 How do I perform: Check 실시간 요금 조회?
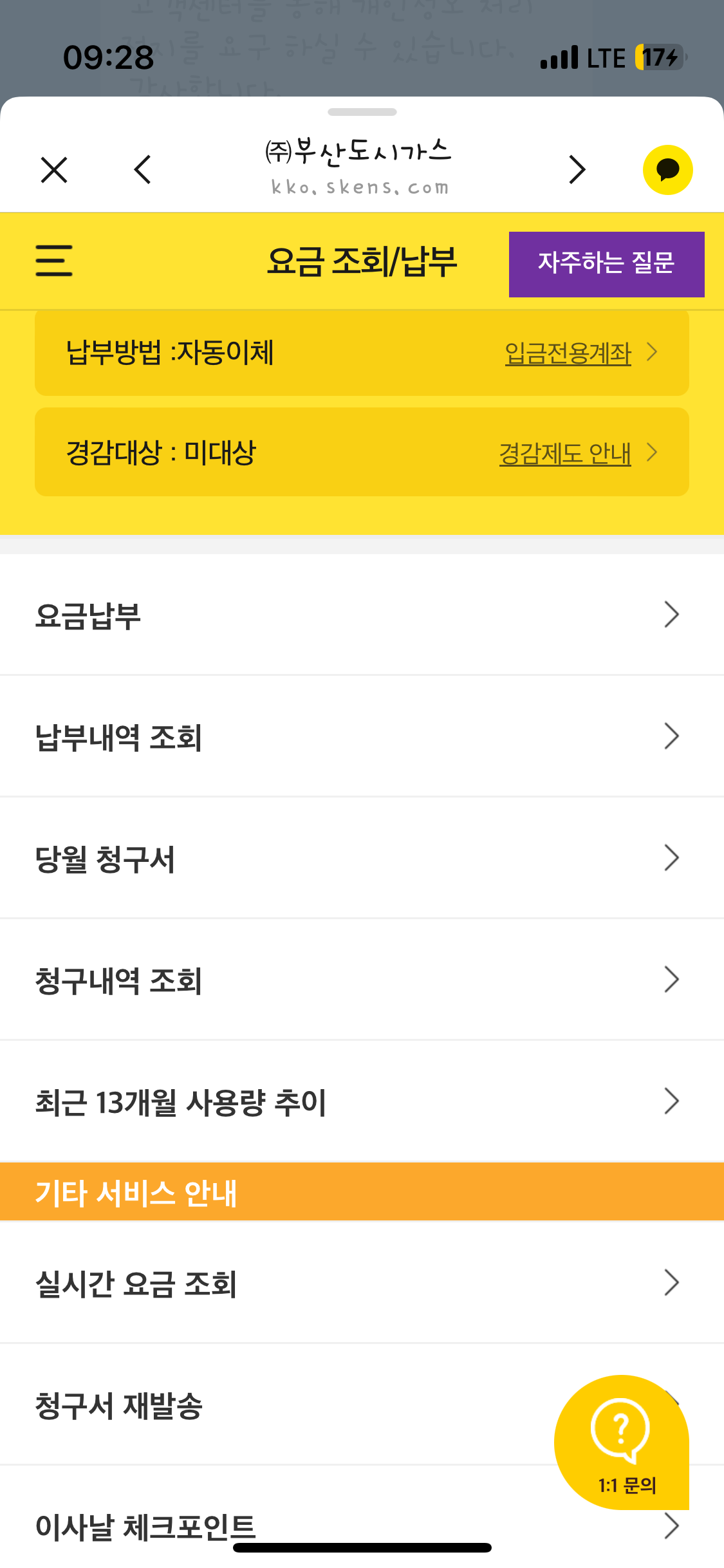(362, 1283)
